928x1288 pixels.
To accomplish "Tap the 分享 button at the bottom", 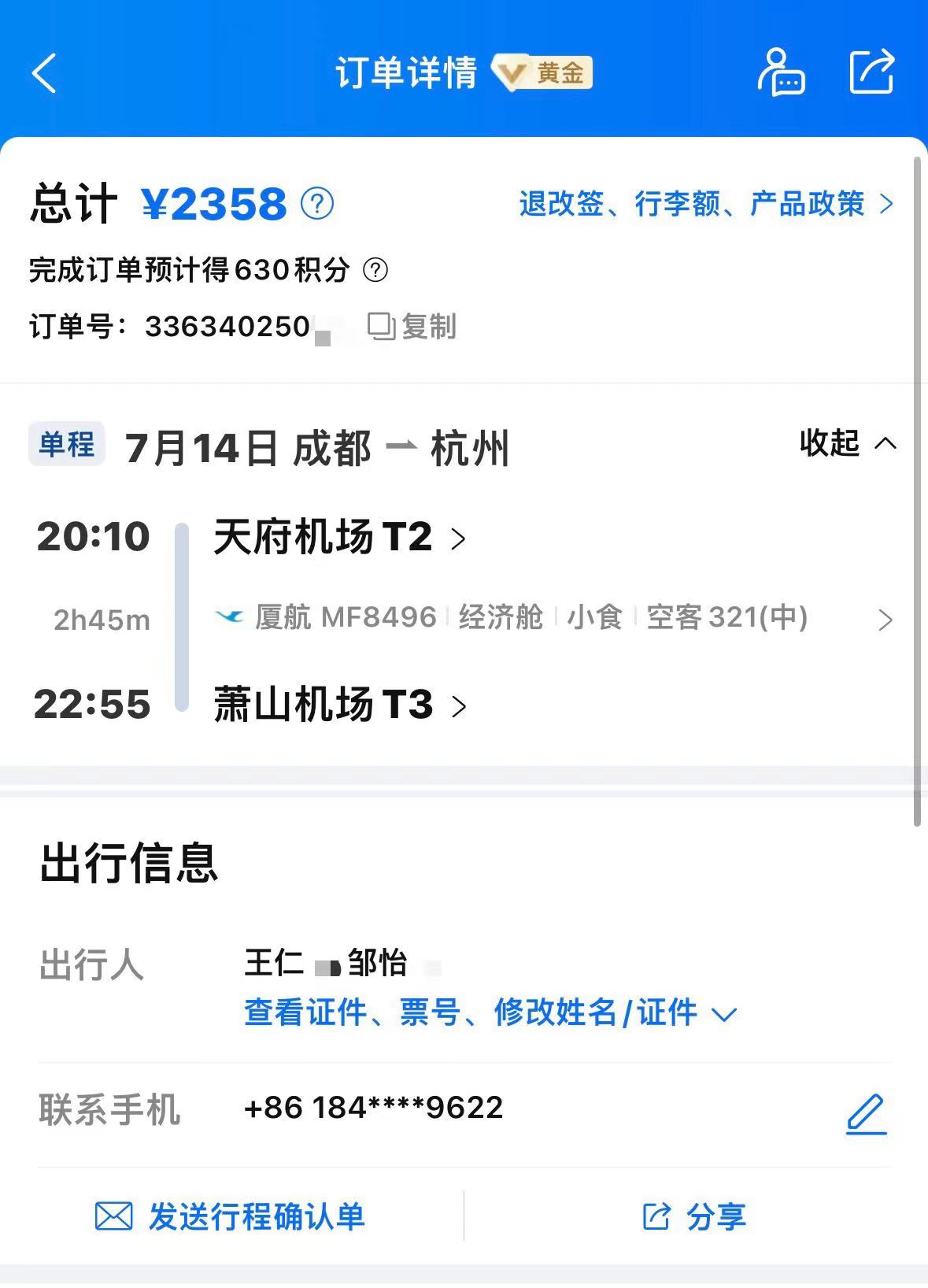I will [694, 1216].
